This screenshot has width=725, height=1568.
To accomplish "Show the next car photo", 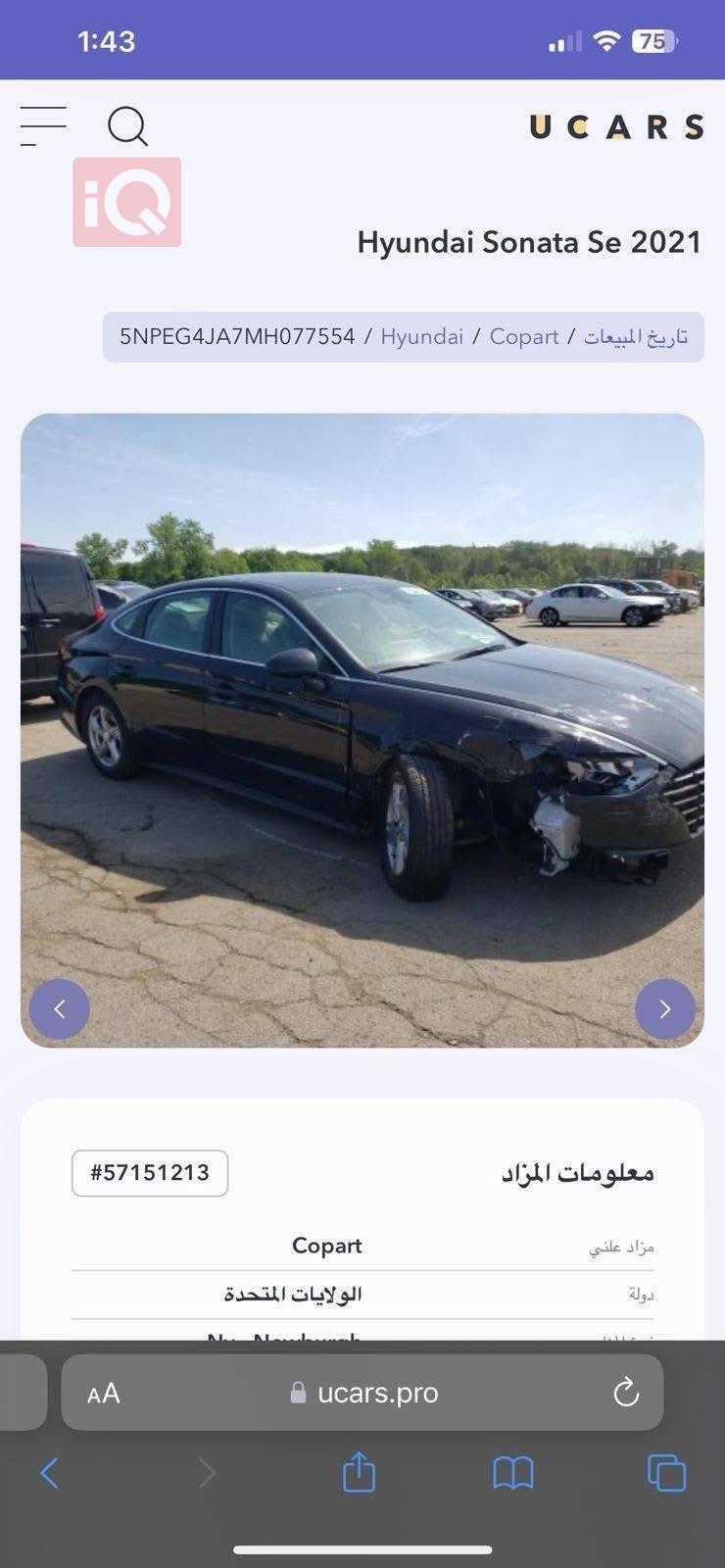I will coord(665,1008).
